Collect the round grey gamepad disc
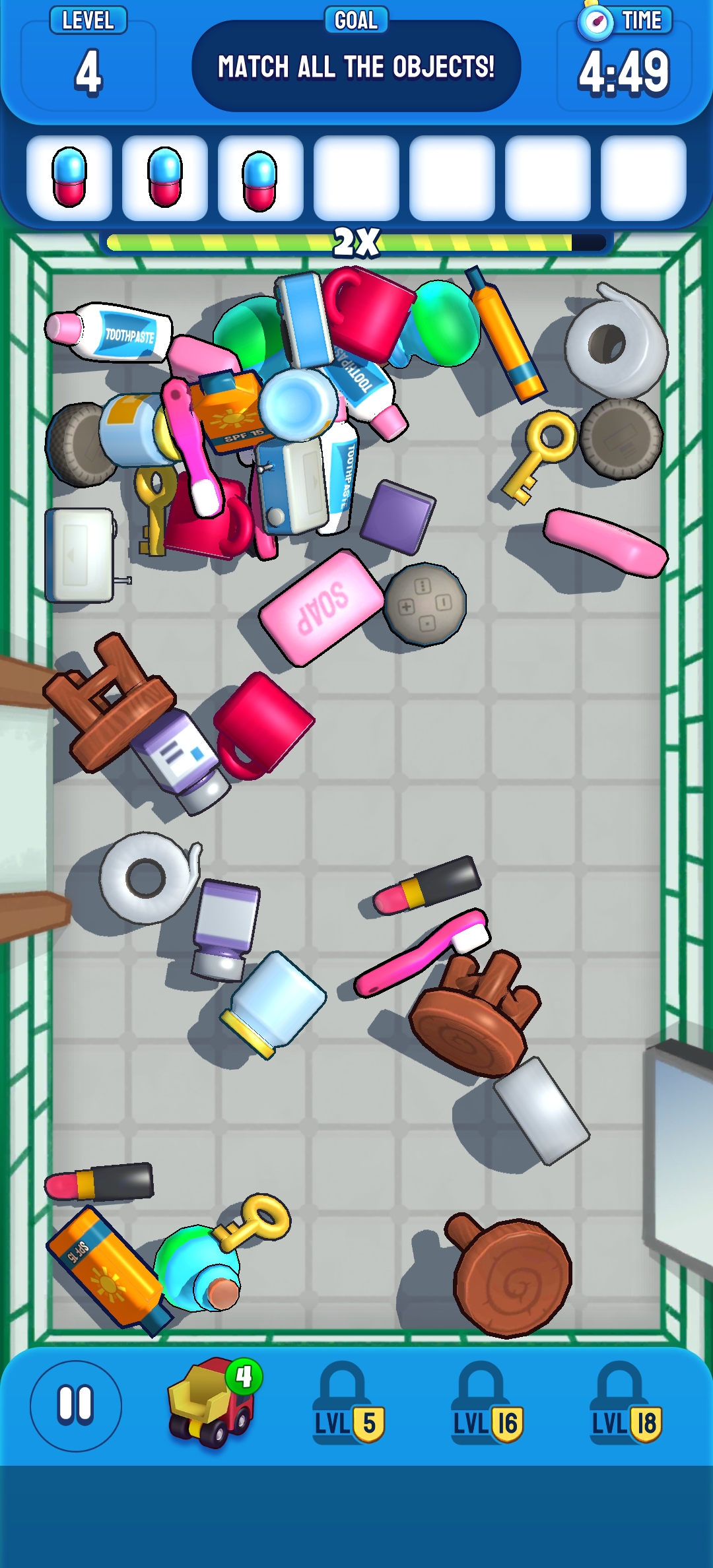 tap(424, 603)
